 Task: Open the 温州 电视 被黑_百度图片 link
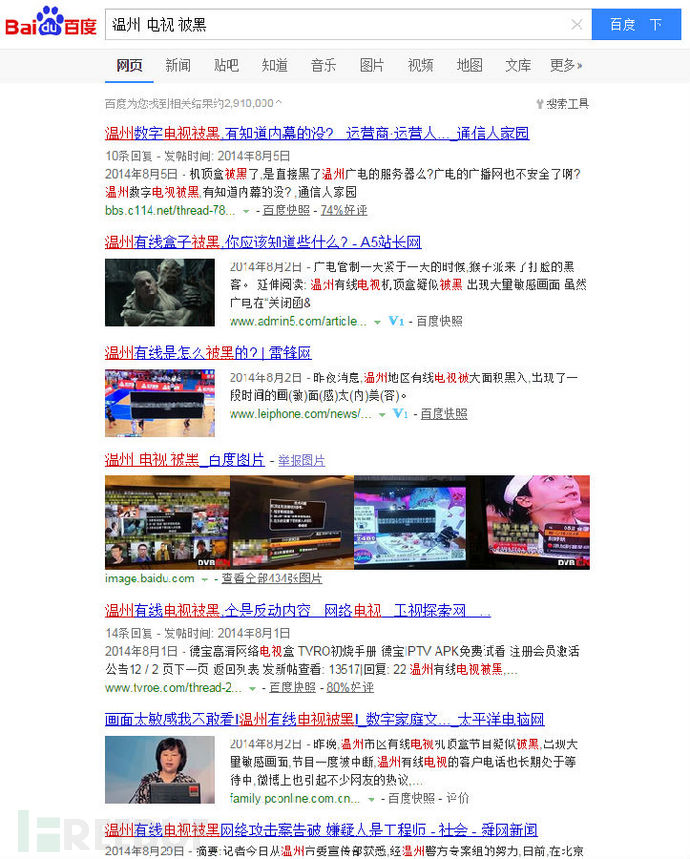[184, 460]
